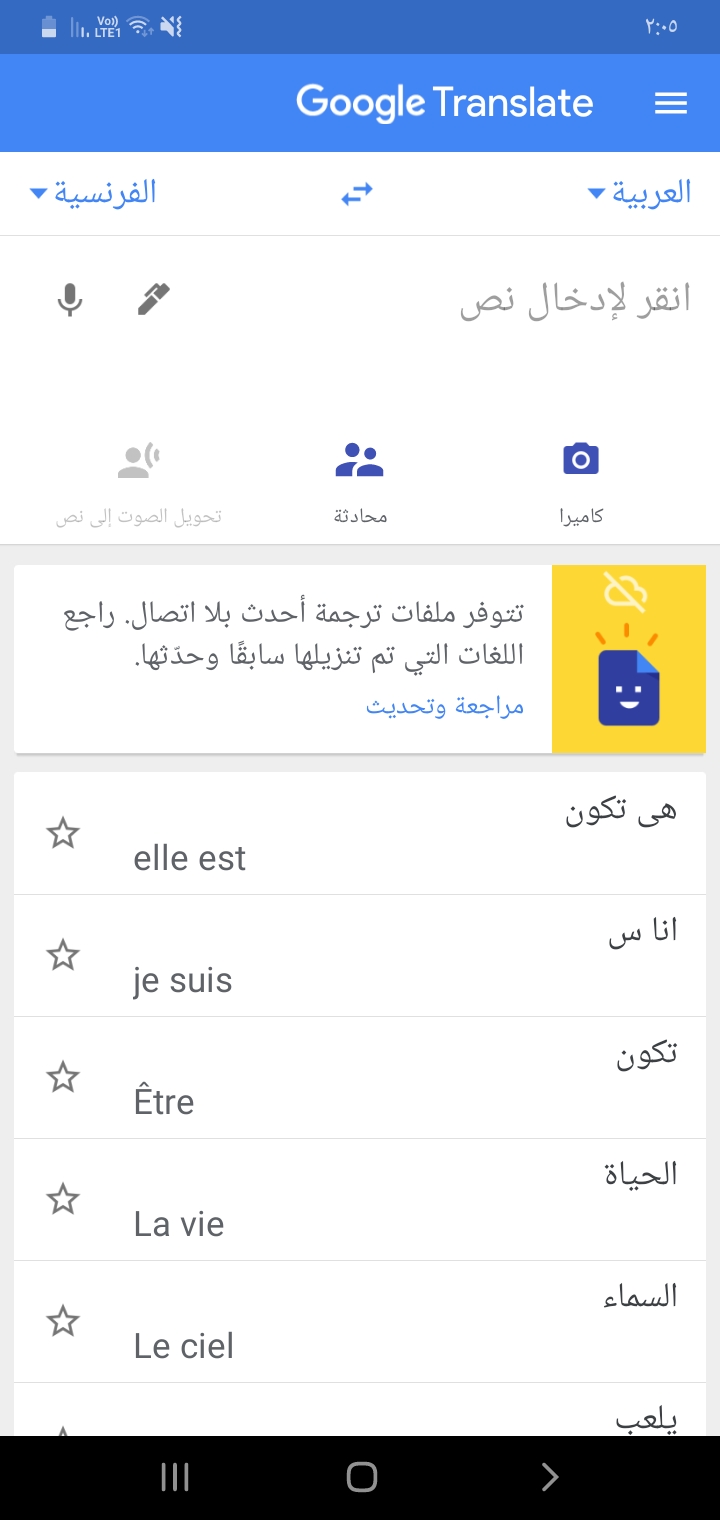Expand the hamburger menu options
The image size is (720, 1520).
coord(671,102)
